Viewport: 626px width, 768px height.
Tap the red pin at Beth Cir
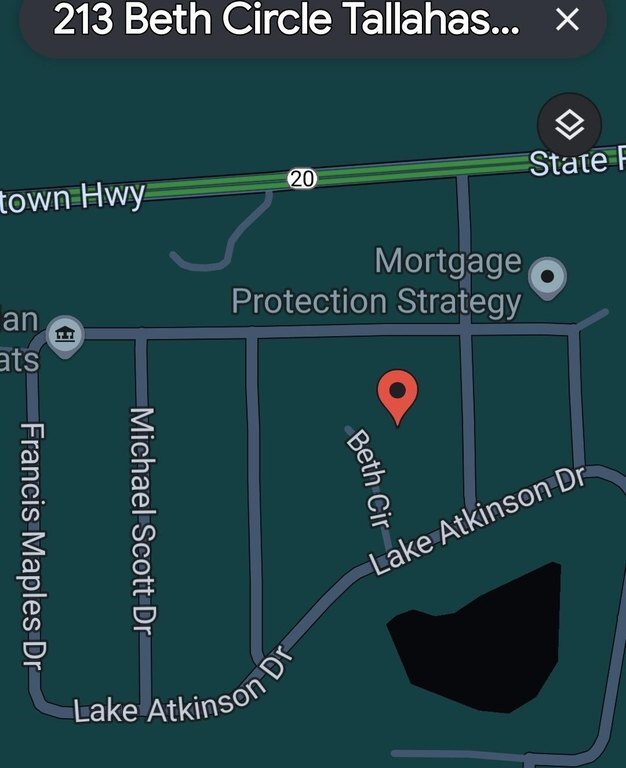(x=397, y=393)
